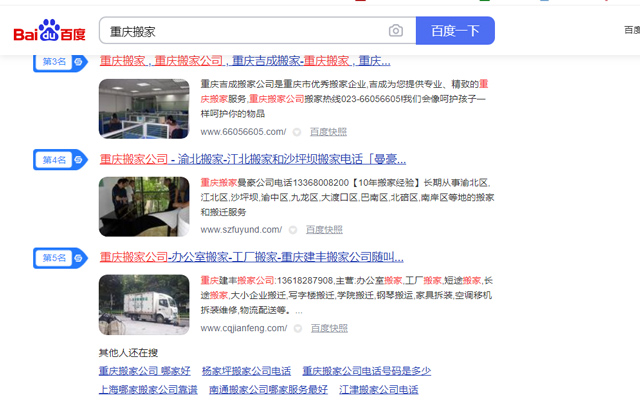Search related query 重庆搬家公司电话号码是多少
The image size is (640, 403).
pos(367,371)
